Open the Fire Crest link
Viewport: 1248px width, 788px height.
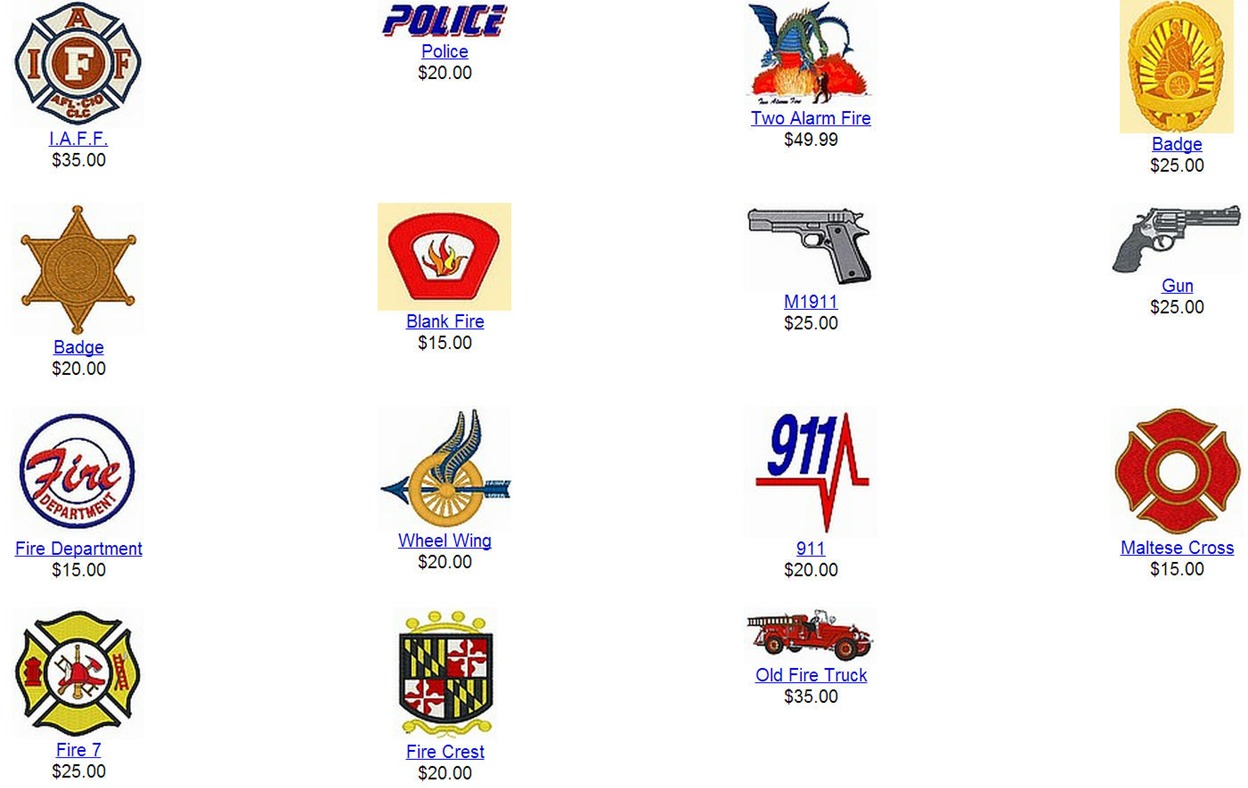coord(444,752)
